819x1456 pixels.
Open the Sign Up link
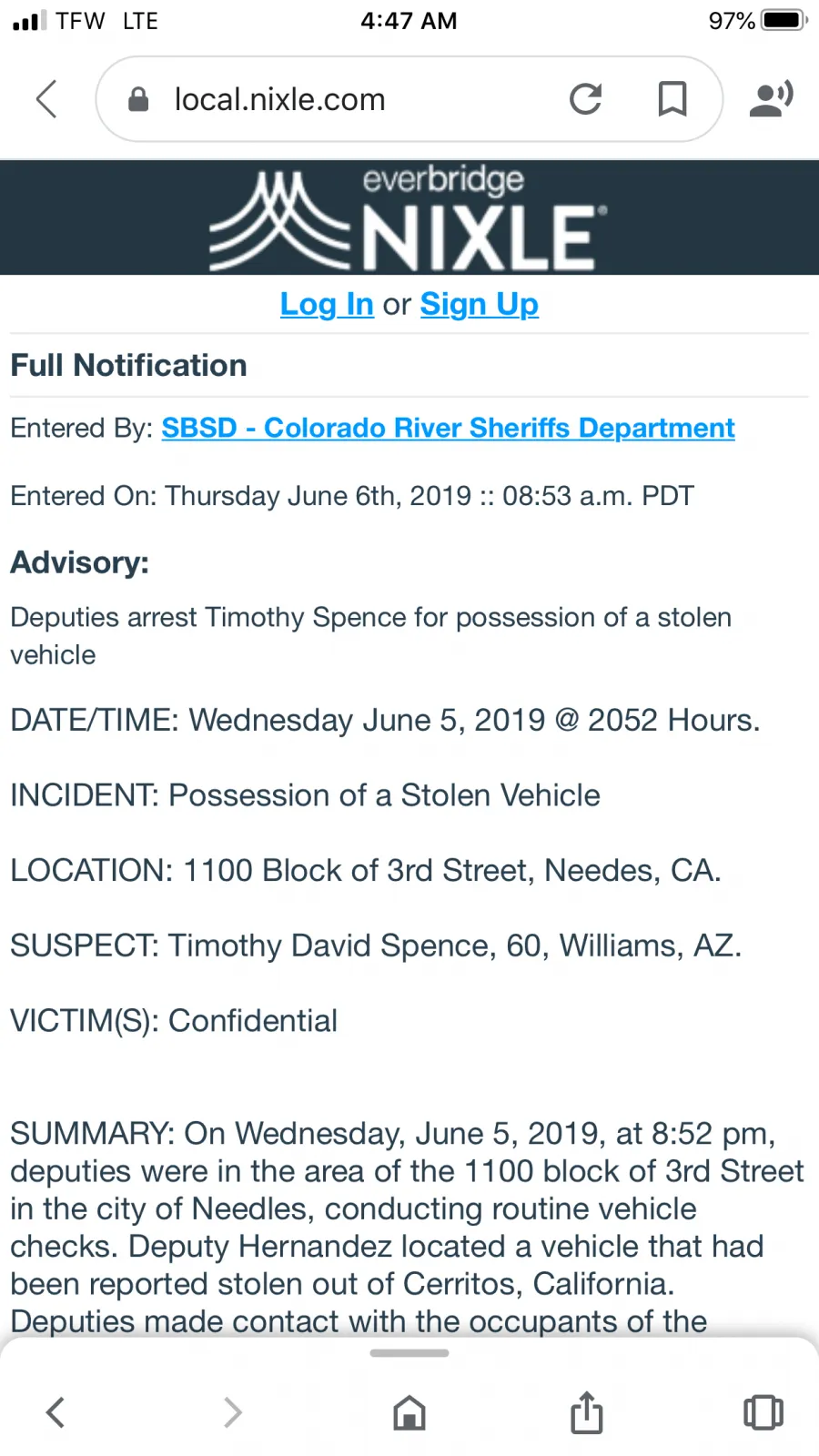click(480, 304)
